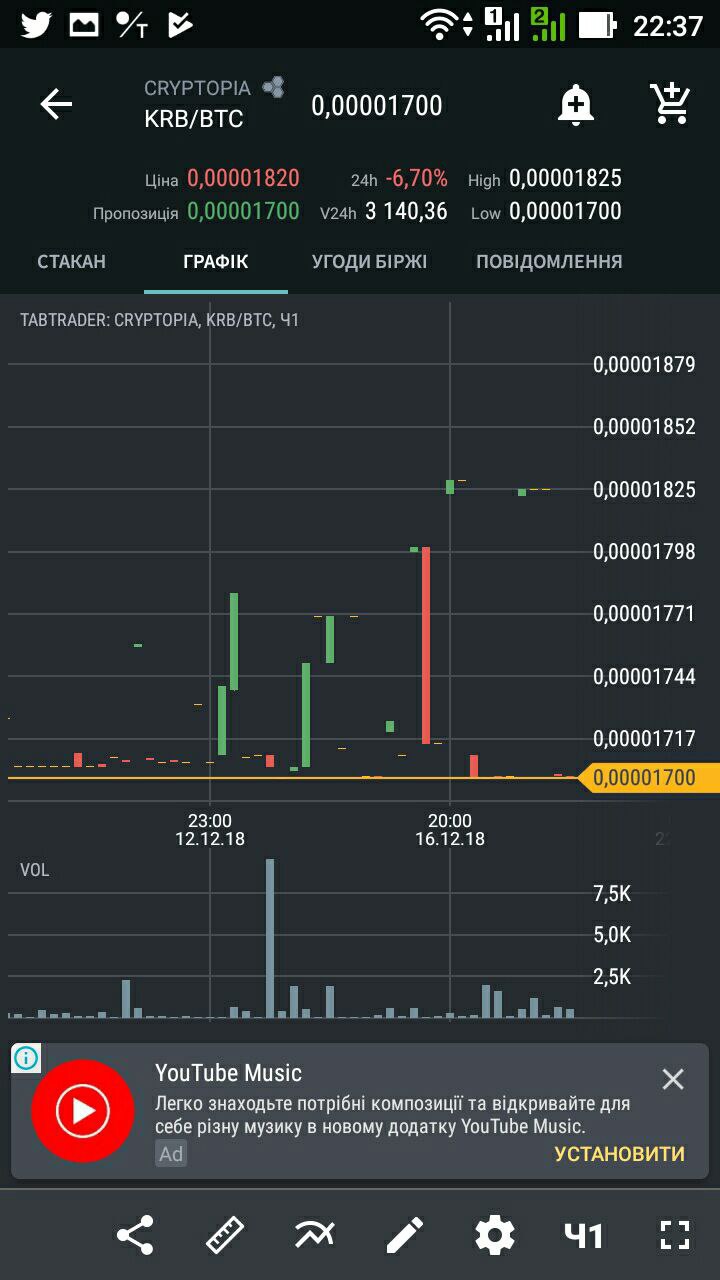720x1280 pixels.
Task: Change the Ч1 timeframe
Action: pyautogui.click(x=583, y=1236)
